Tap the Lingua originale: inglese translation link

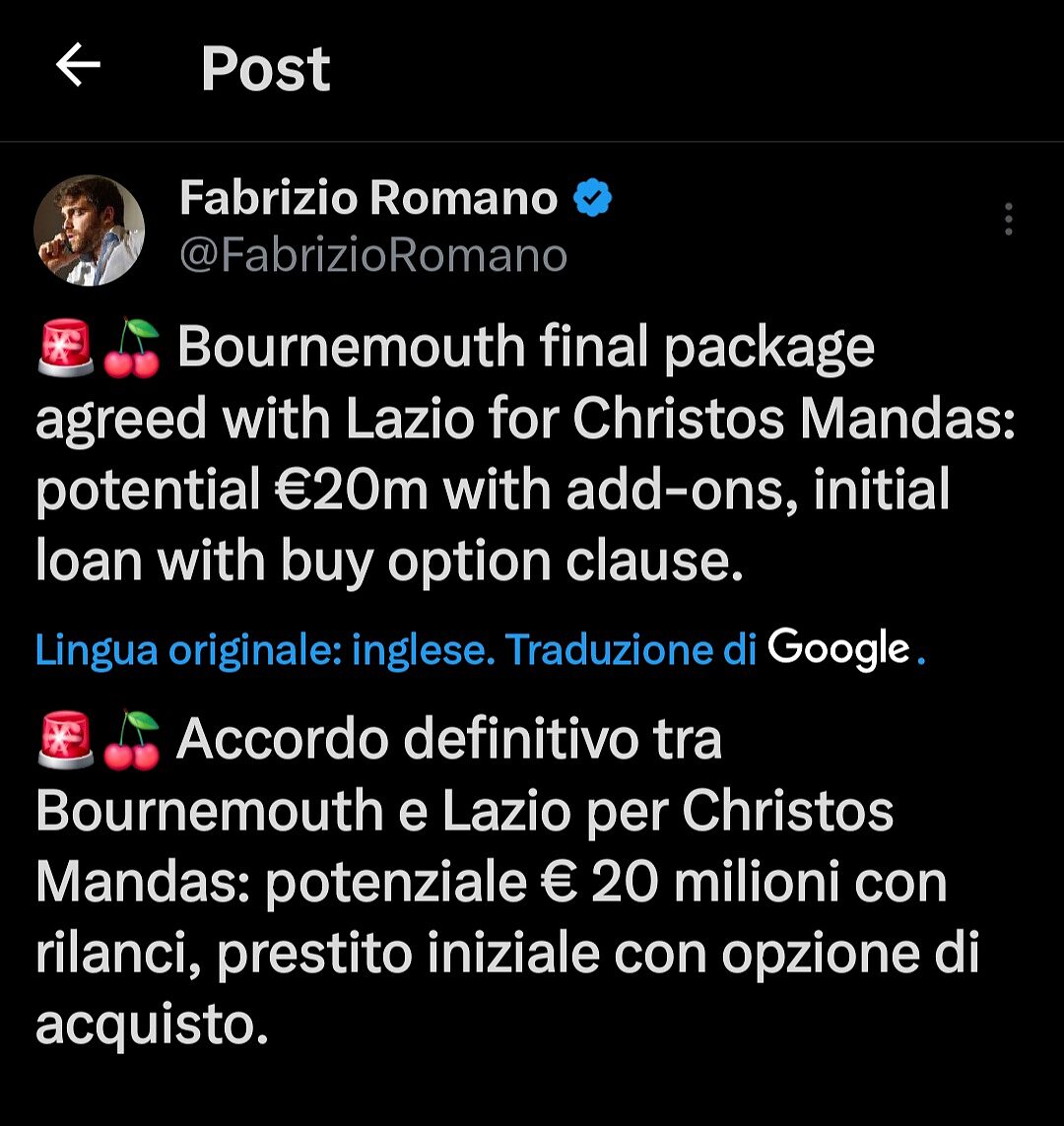[265, 650]
